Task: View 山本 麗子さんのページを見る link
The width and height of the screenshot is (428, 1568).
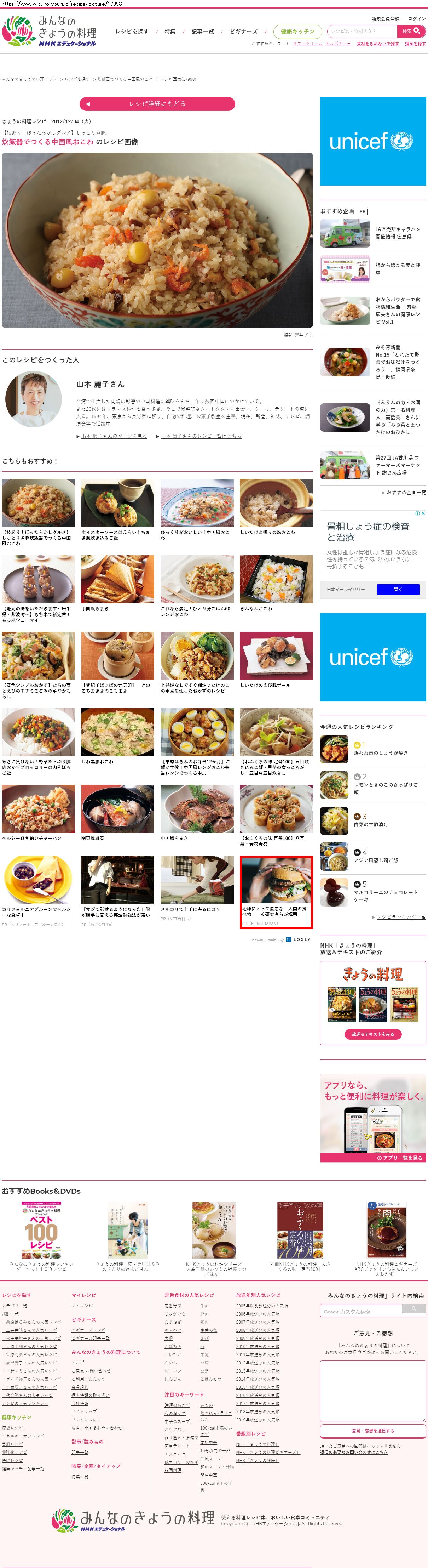Action: [x=114, y=436]
